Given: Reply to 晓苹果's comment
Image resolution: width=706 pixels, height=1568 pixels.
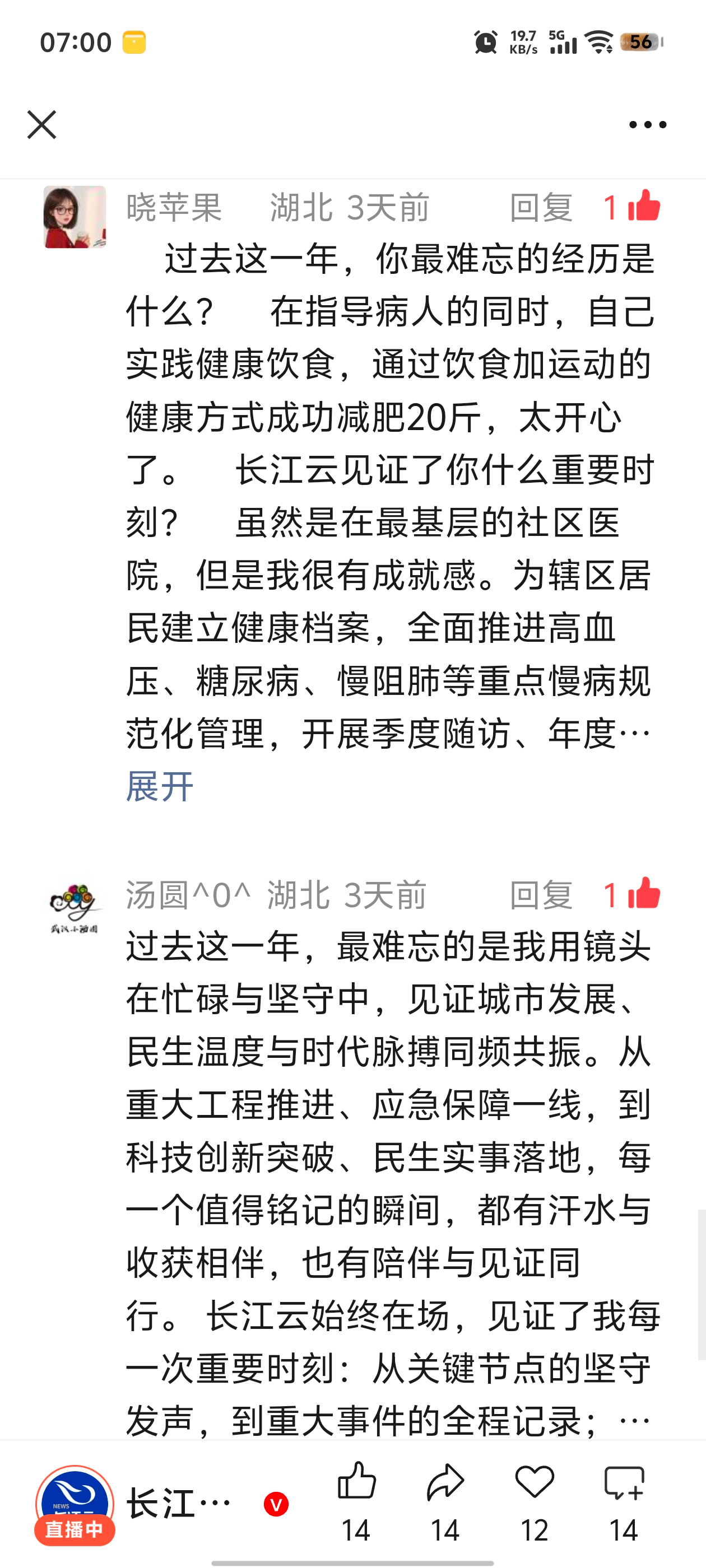Looking at the screenshot, I should (541, 208).
